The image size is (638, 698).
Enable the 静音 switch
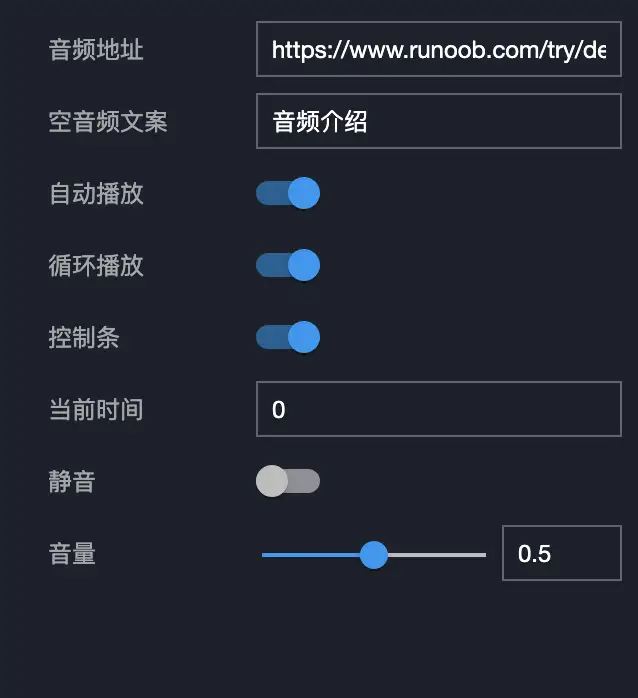pyautogui.click(x=288, y=481)
